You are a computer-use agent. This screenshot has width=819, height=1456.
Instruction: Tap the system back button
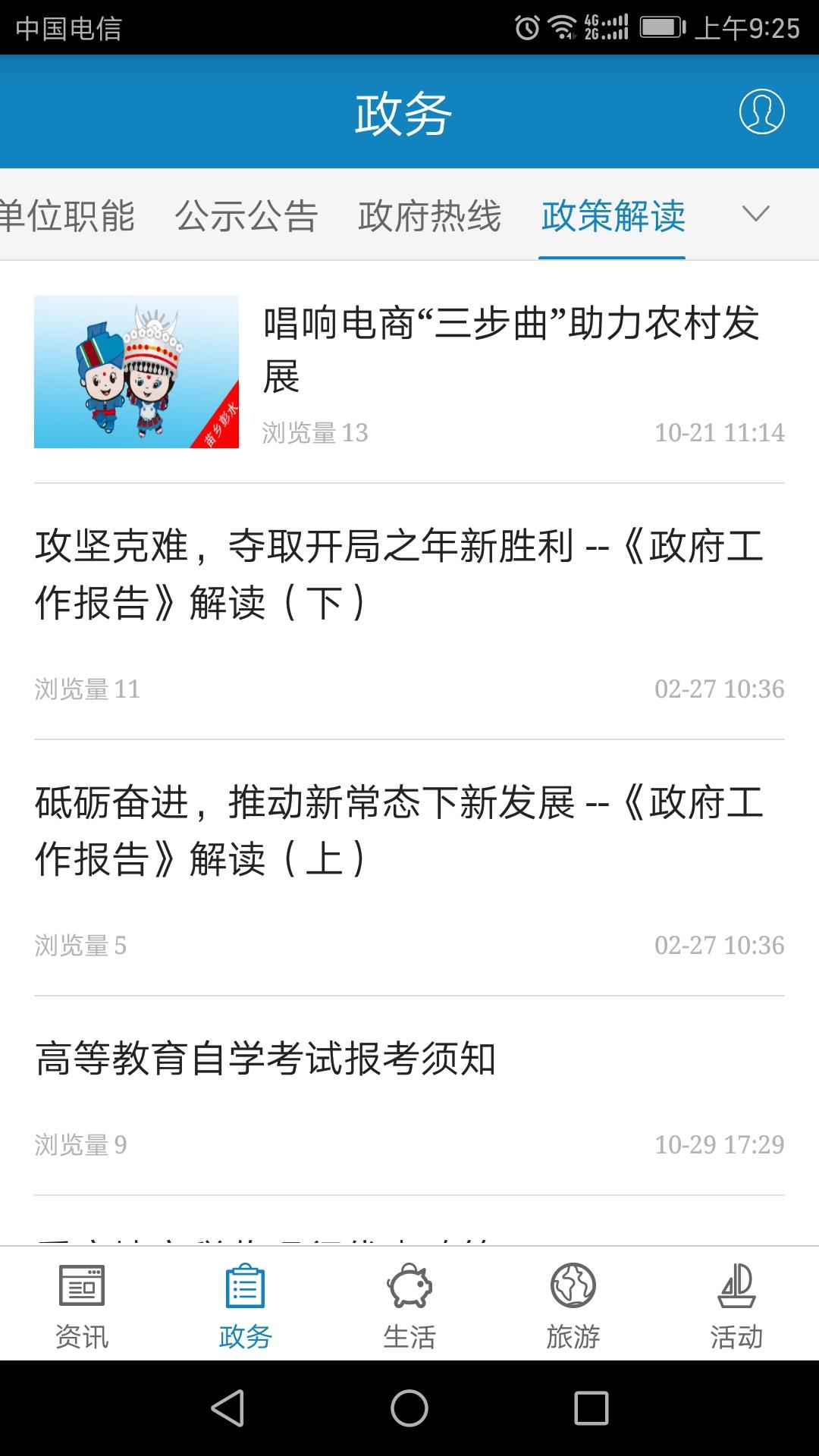pos(227,1408)
